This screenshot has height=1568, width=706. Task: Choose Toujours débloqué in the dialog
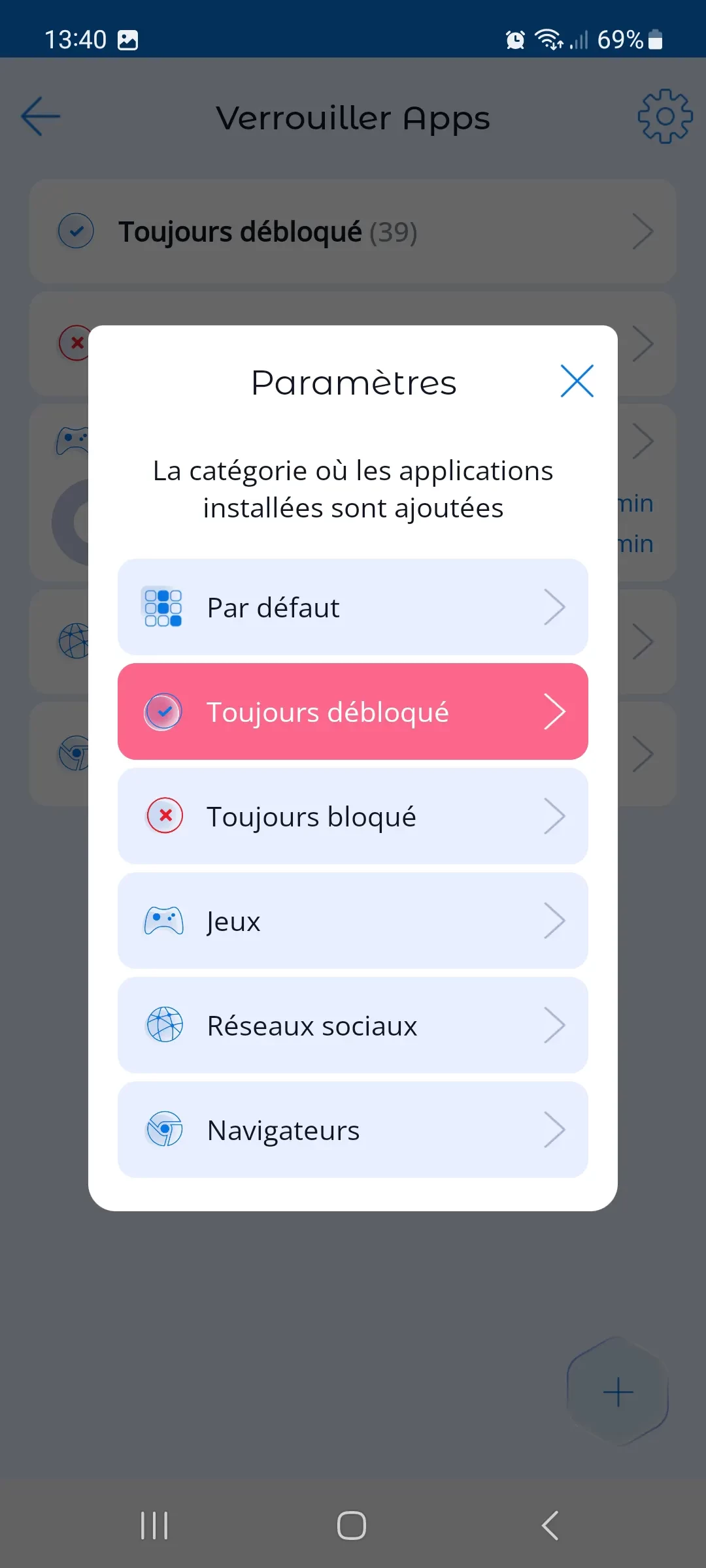[353, 711]
